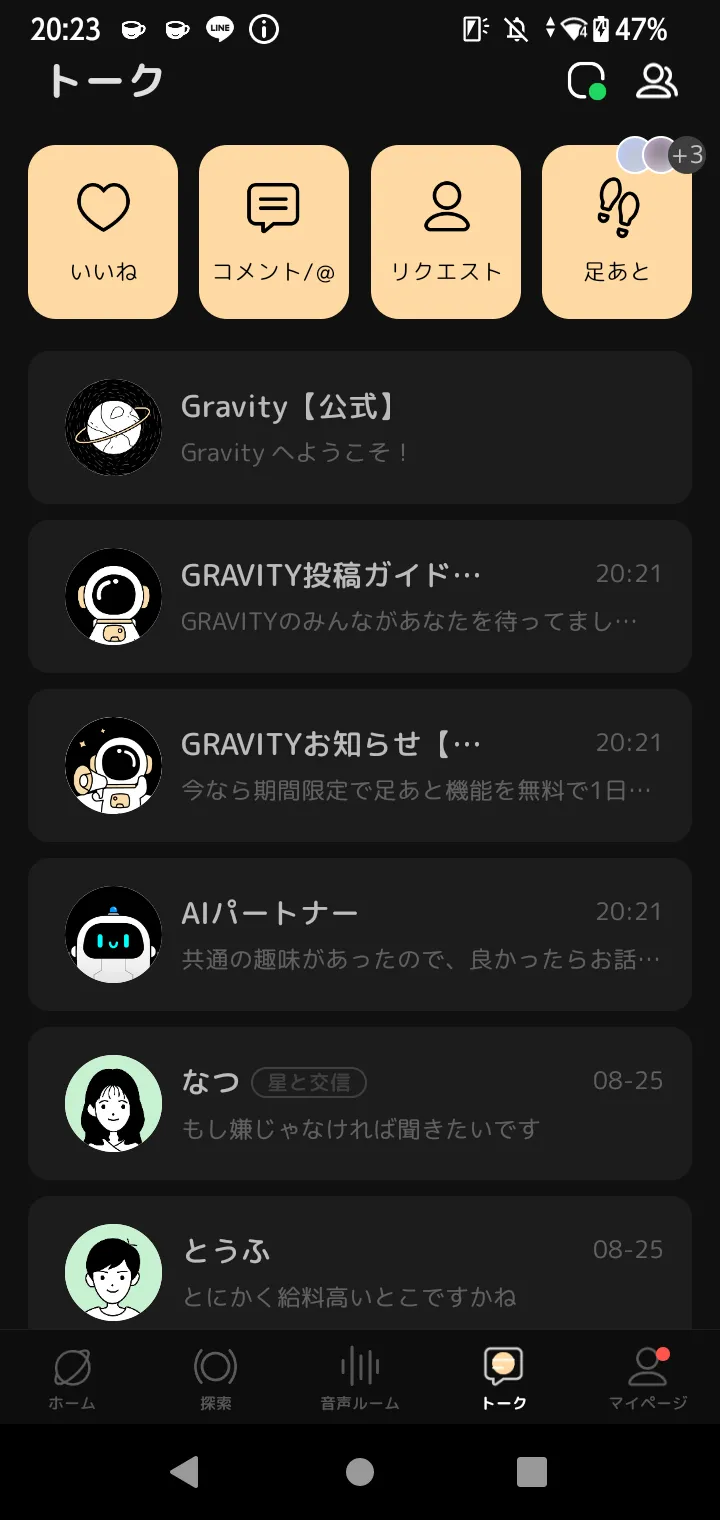Image resolution: width=720 pixels, height=1520 pixels.
Task: Open the GRAVITY投稿ガイド chat
Action: coord(360,596)
